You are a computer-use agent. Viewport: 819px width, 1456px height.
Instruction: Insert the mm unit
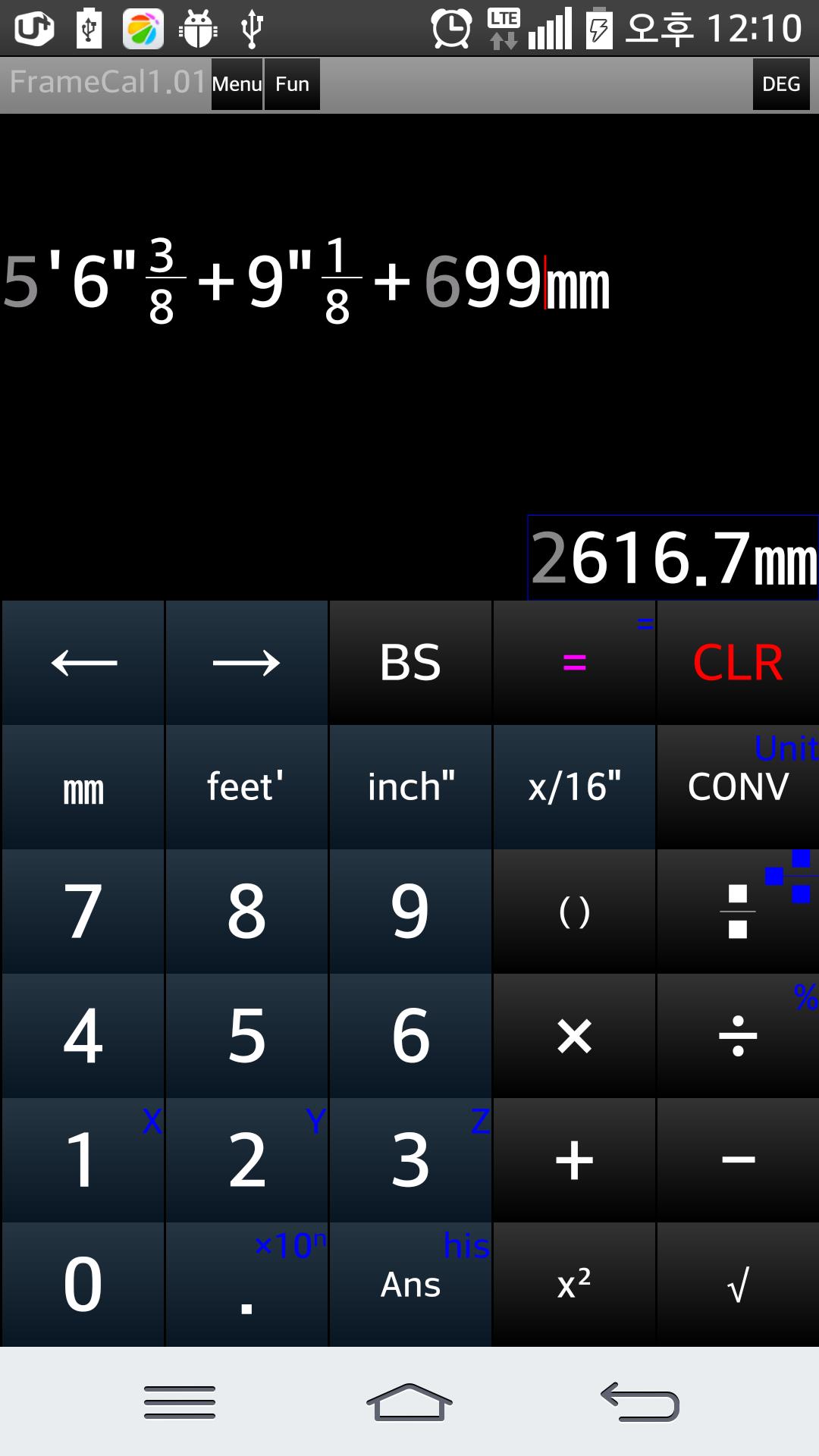[83, 787]
